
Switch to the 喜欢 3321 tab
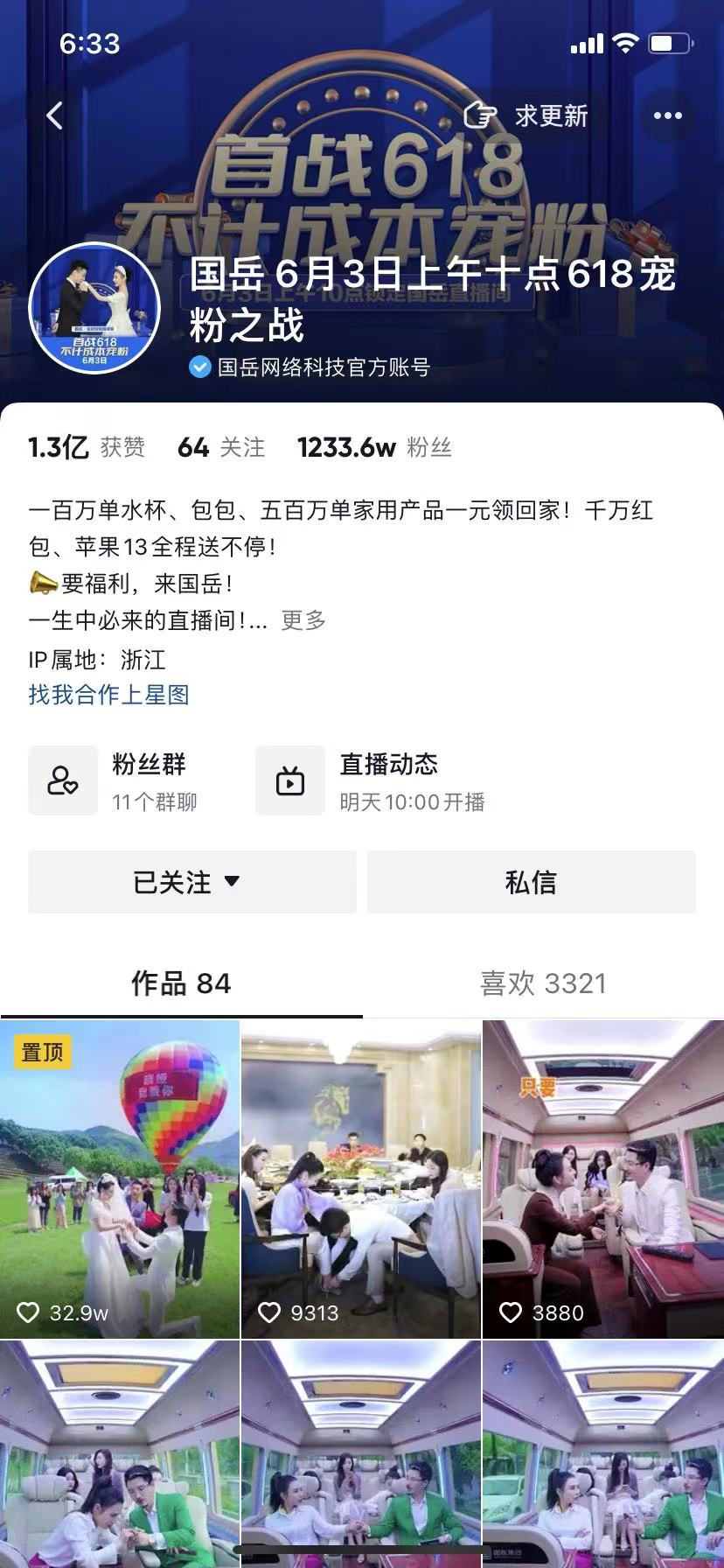(543, 983)
